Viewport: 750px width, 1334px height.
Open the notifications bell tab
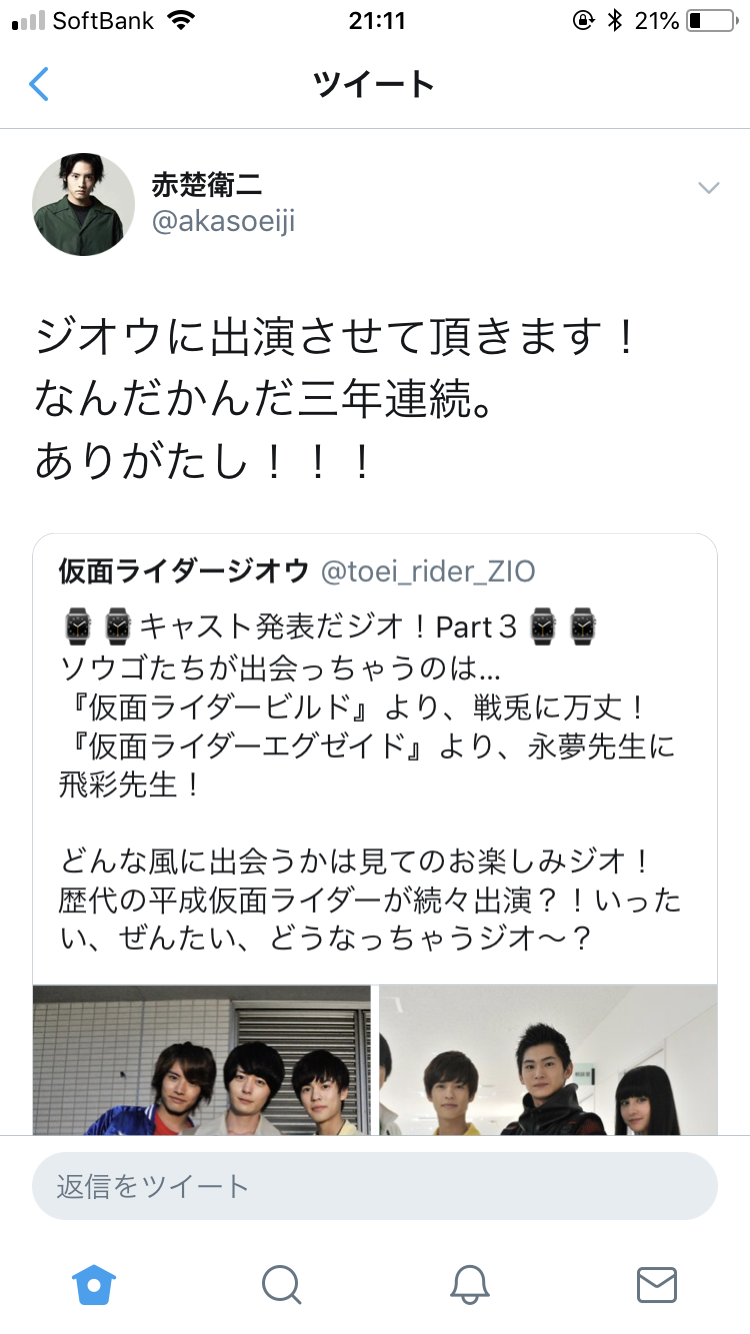pyautogui.click(x=469, y=1284)
